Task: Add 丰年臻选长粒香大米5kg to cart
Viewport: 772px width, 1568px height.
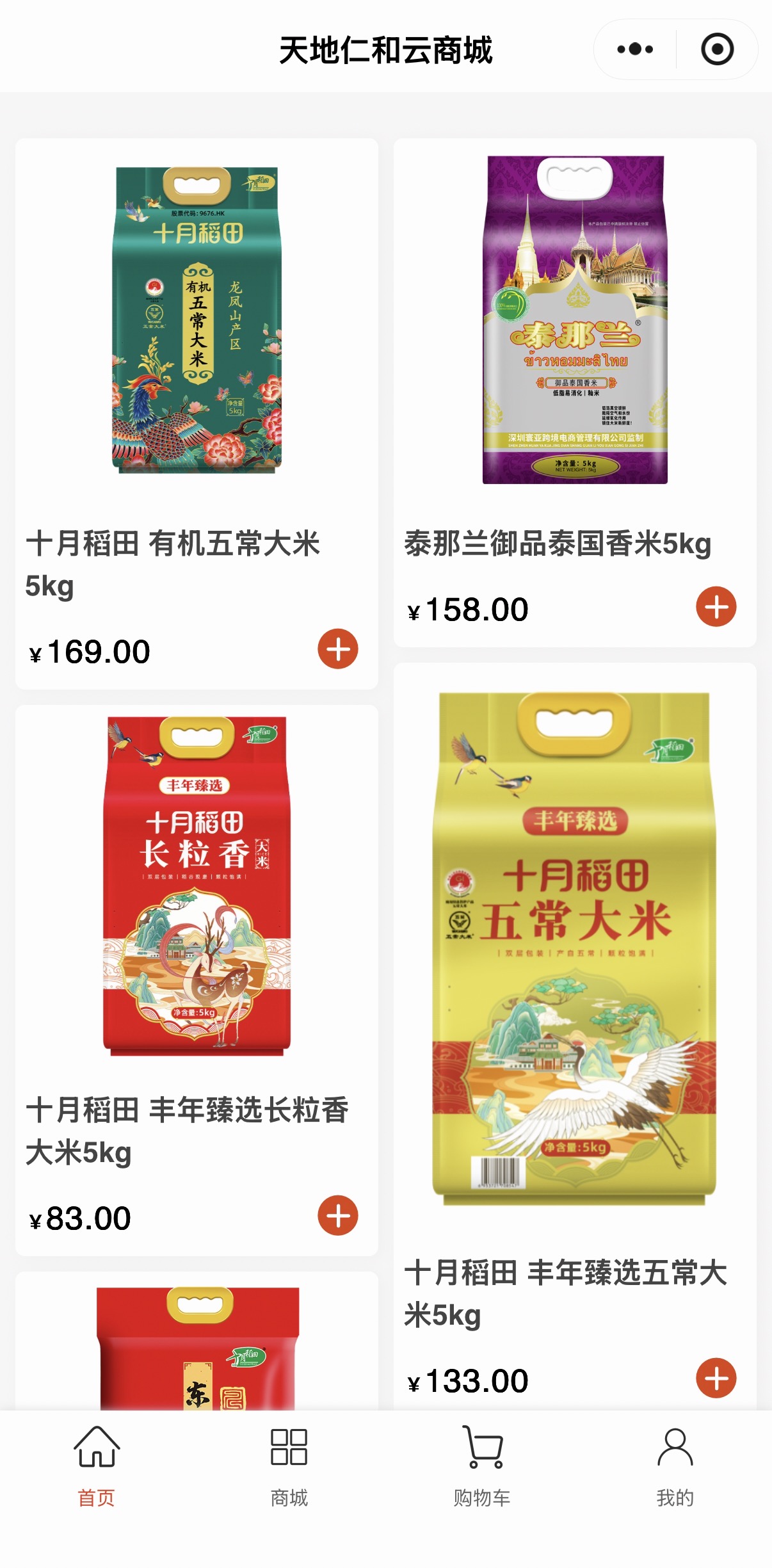Action: coord(338,1215)
